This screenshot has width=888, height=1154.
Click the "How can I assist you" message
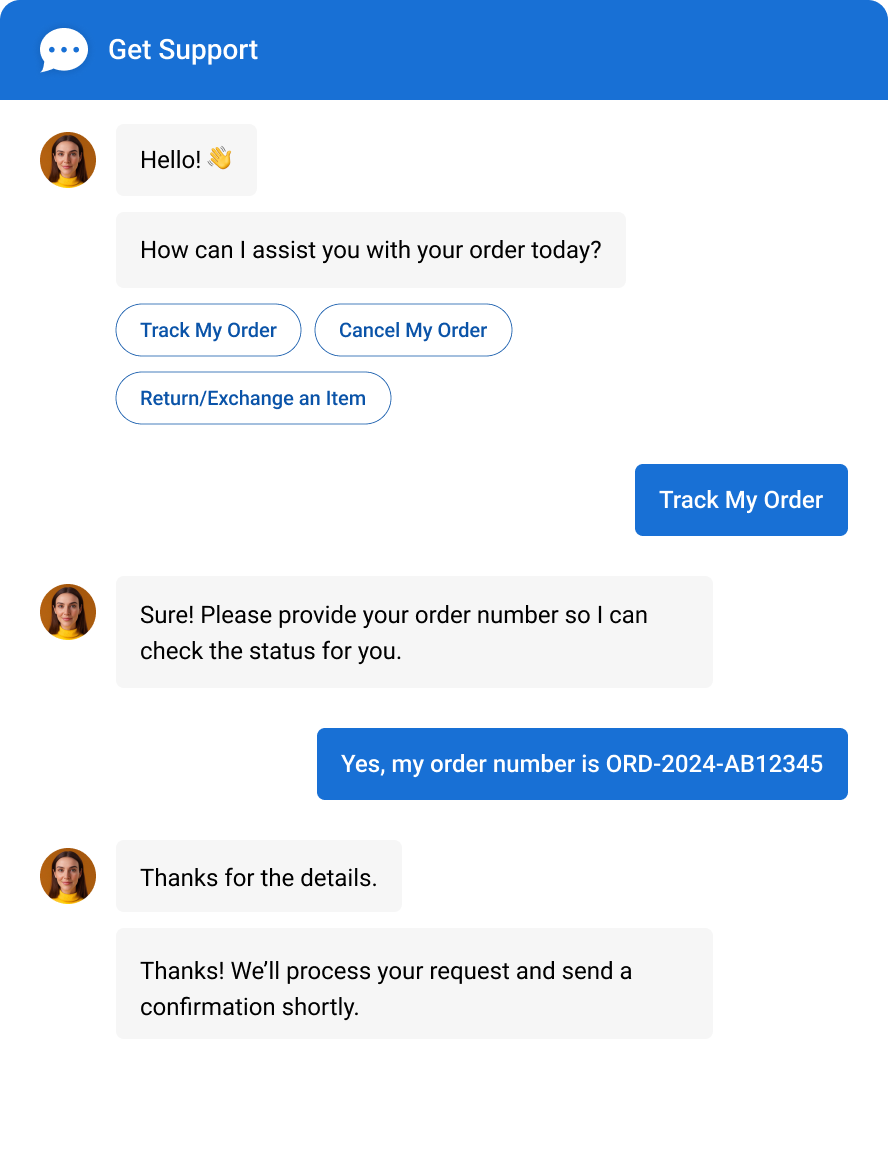(371, 250)
